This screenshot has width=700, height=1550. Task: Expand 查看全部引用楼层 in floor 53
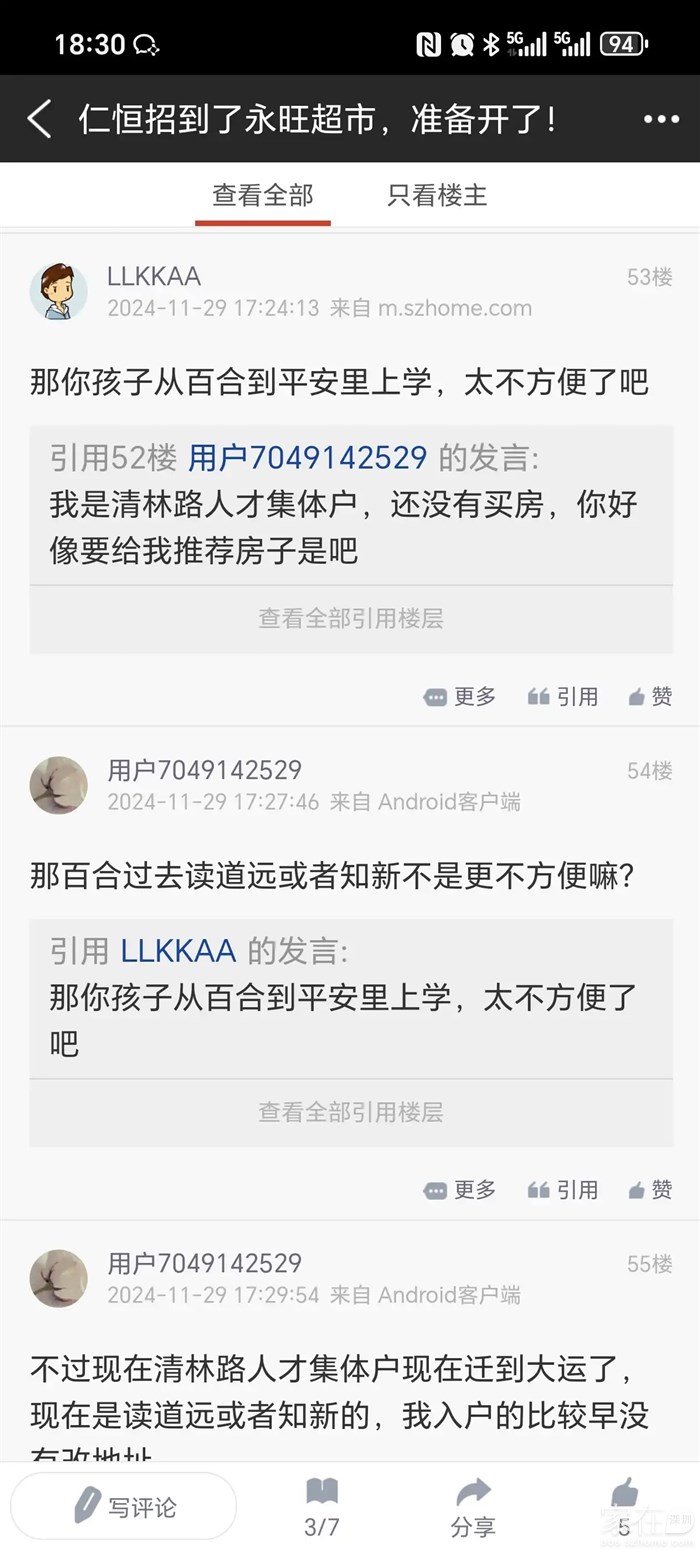pyautogui.click(x=350, y=619)
